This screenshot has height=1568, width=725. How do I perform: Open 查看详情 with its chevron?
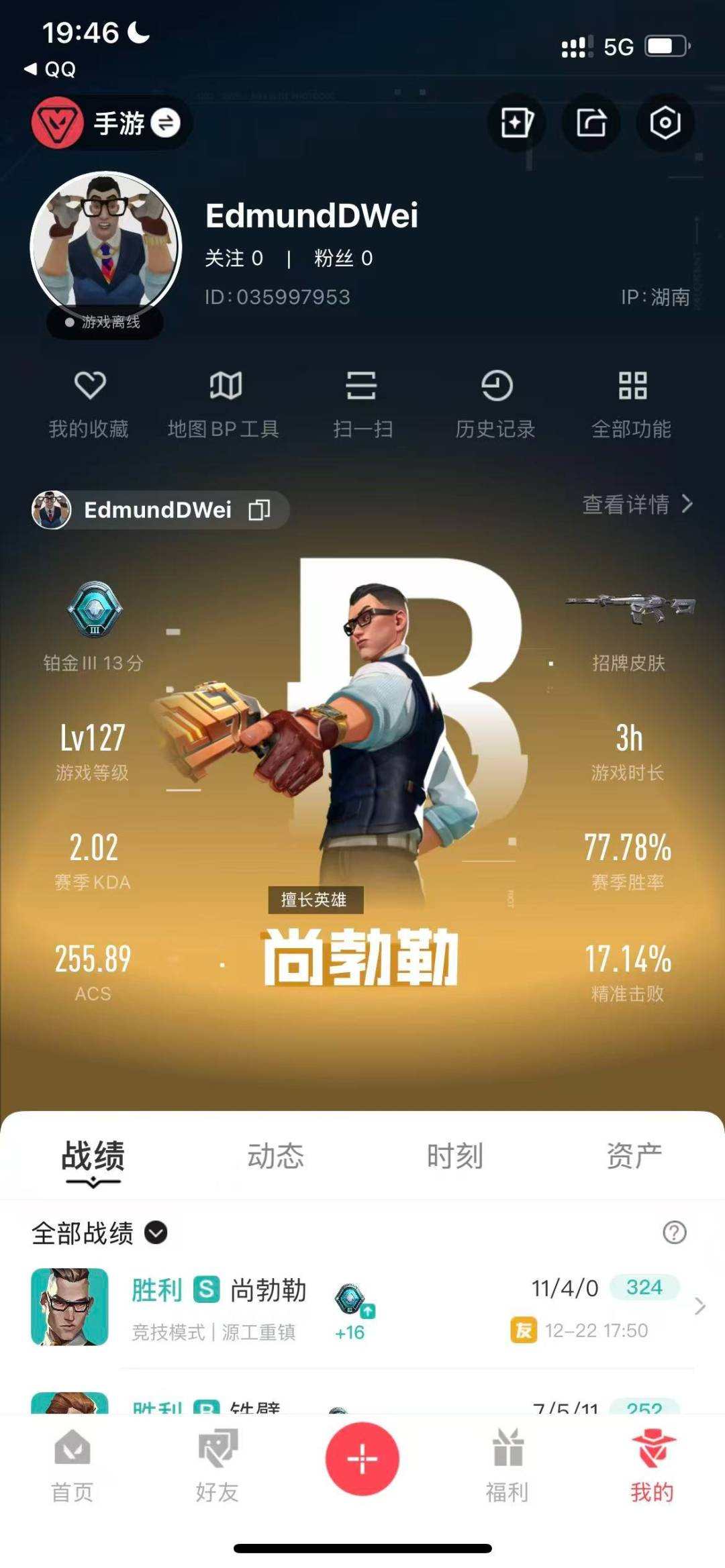coord(635,507)
